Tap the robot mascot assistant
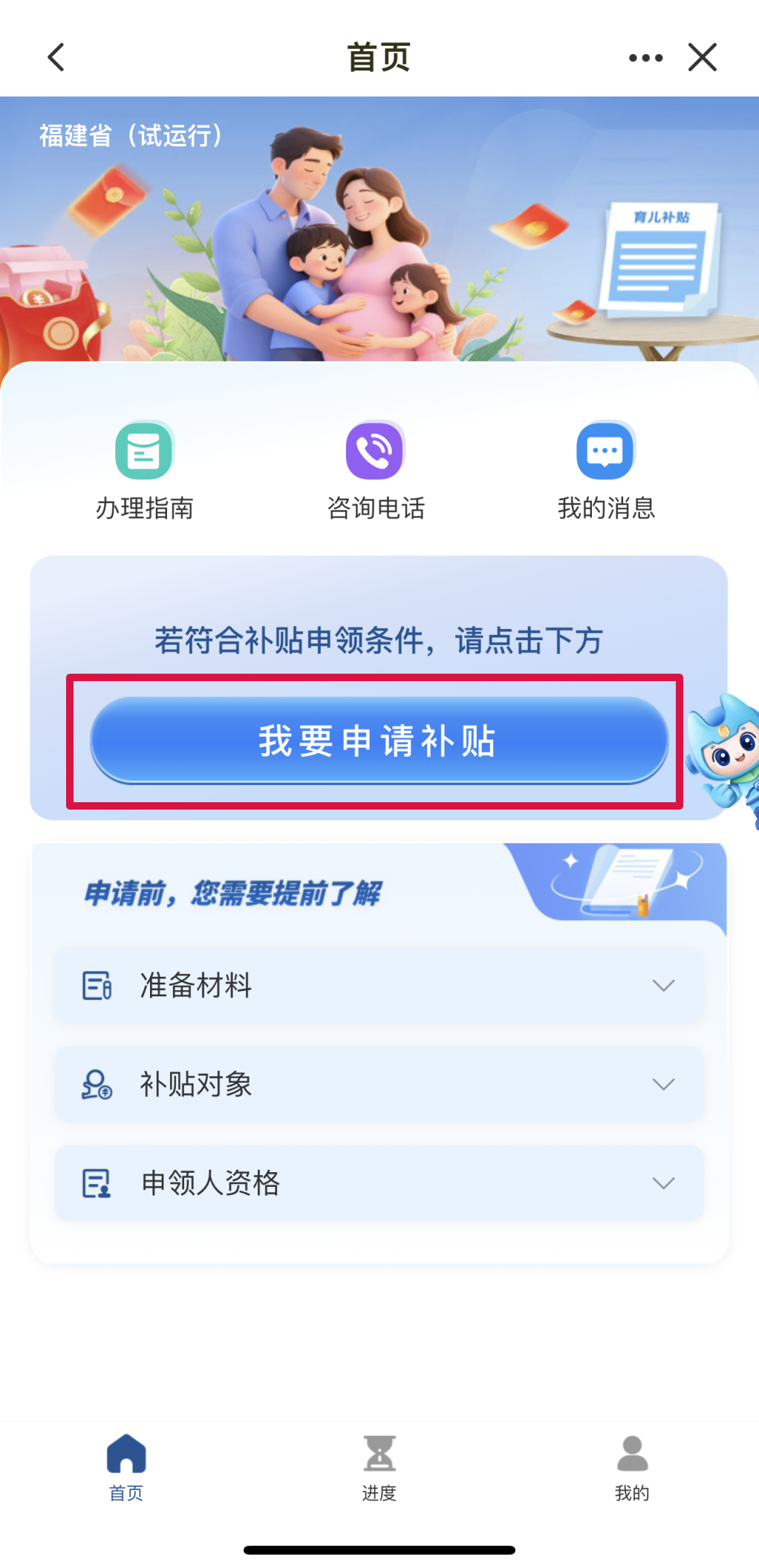Viewport: 759px width, 1568px height. (726, 755)
